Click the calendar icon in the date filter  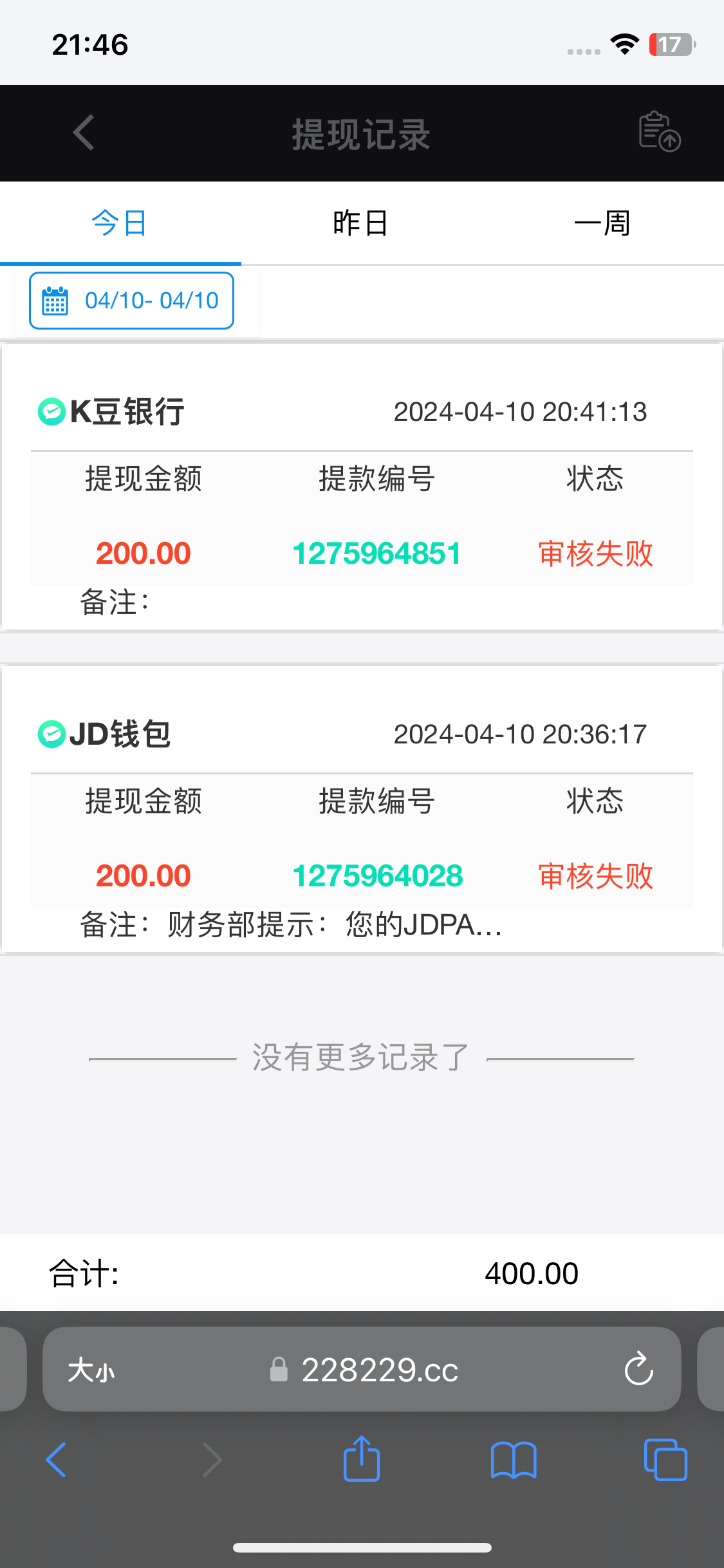(54, 300)
